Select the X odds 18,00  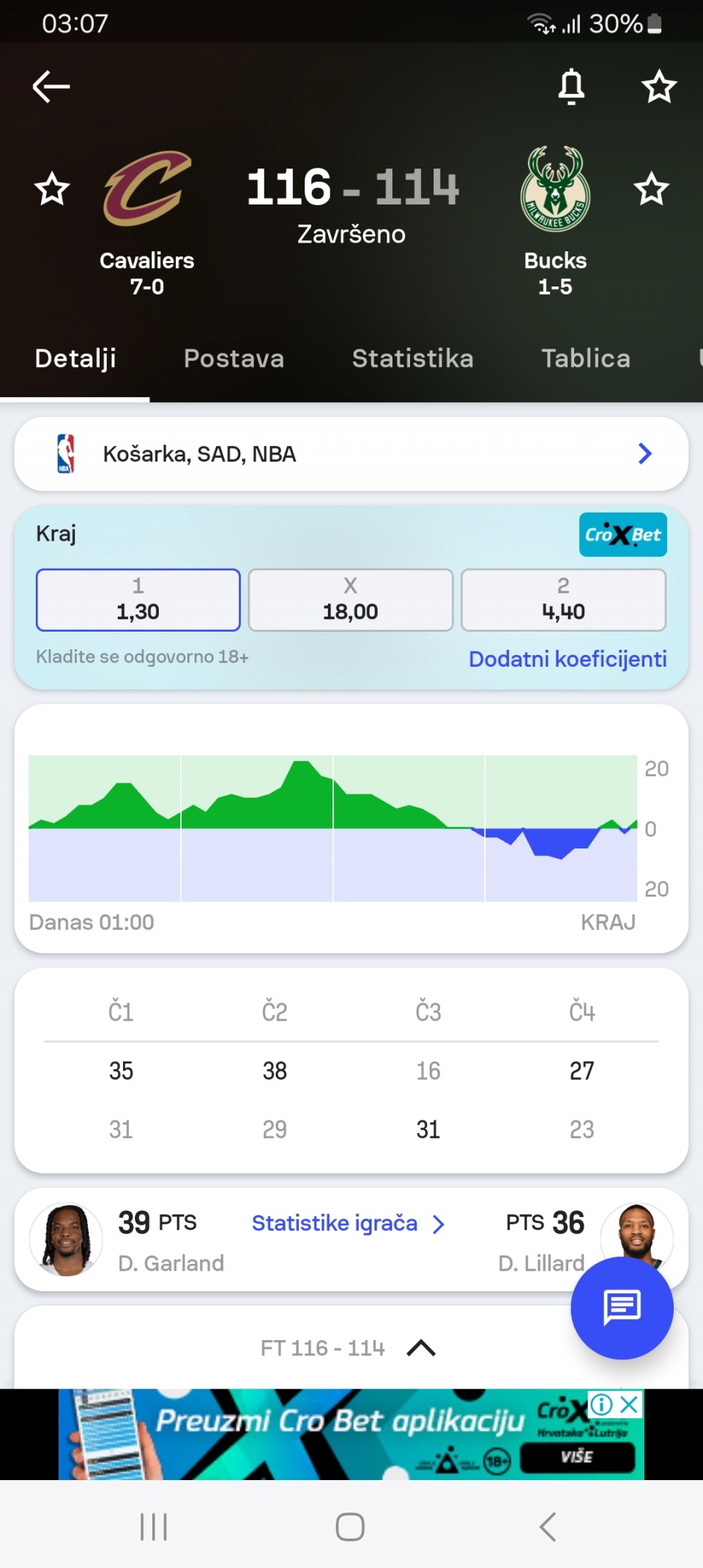pos(351,599)
